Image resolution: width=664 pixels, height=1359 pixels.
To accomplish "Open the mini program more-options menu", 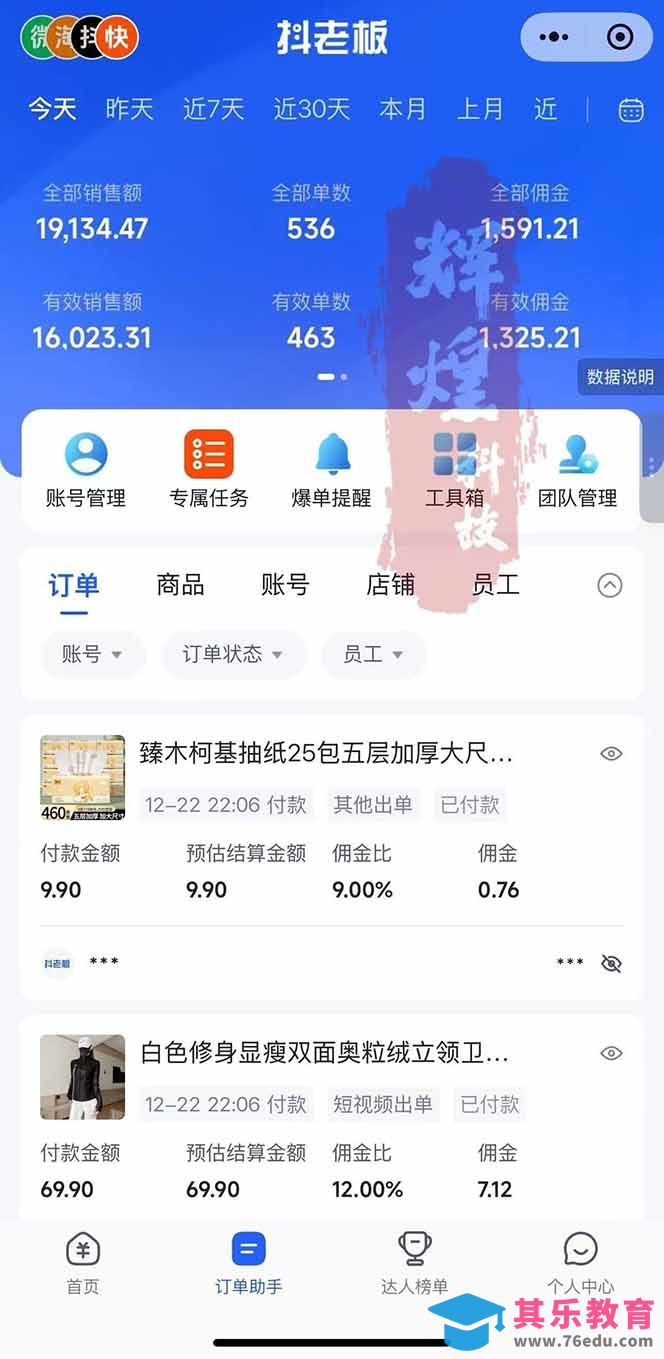I will point(553,38).
